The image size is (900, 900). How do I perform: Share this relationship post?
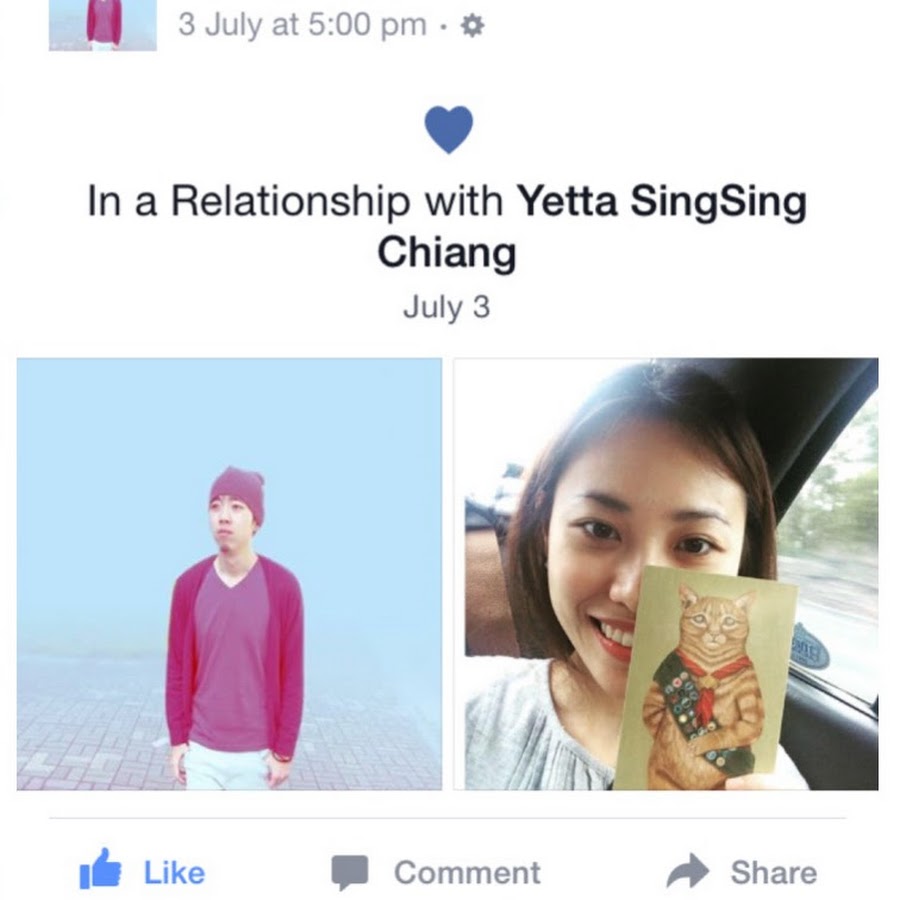(x=741, y=871)
